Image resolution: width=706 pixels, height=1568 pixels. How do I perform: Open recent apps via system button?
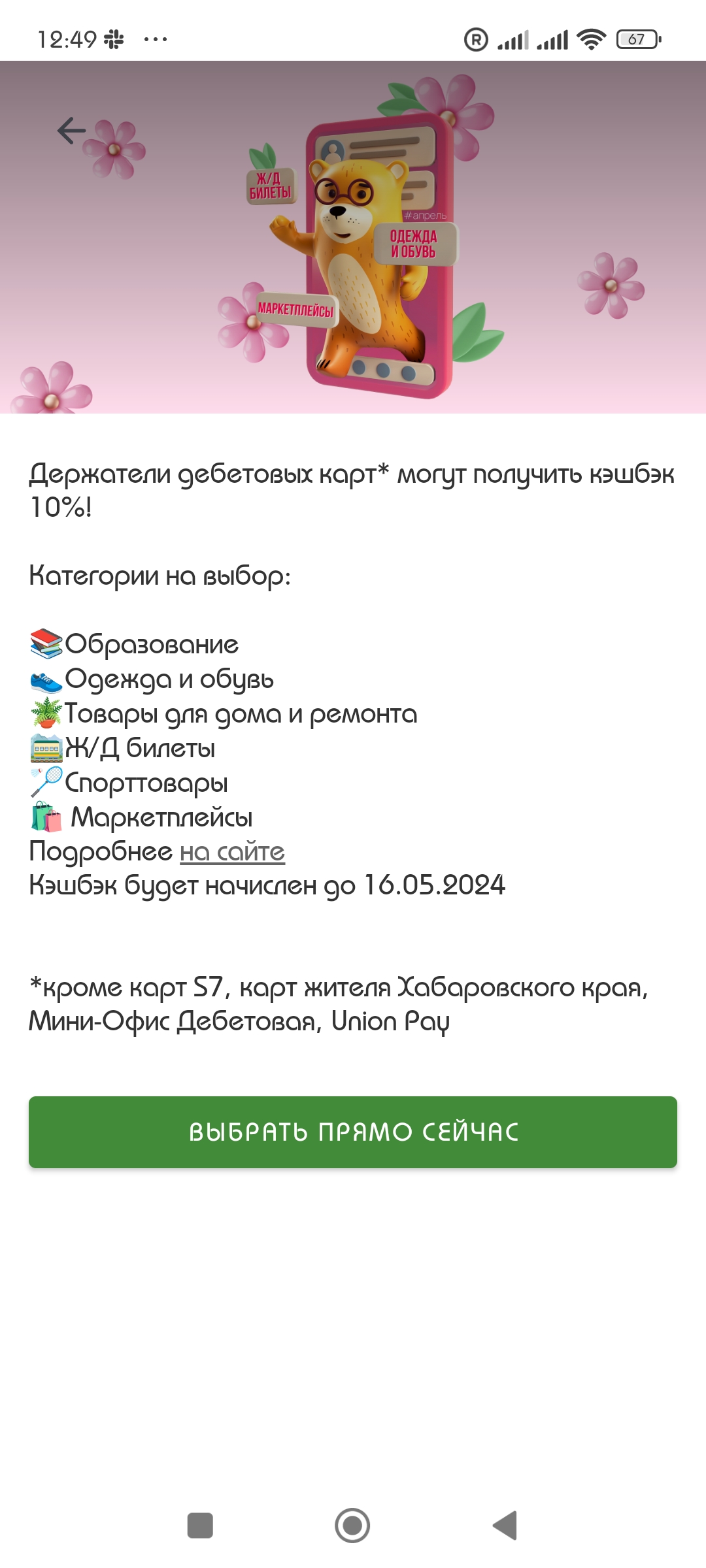pyautogui.click(x=200, y=1526)
